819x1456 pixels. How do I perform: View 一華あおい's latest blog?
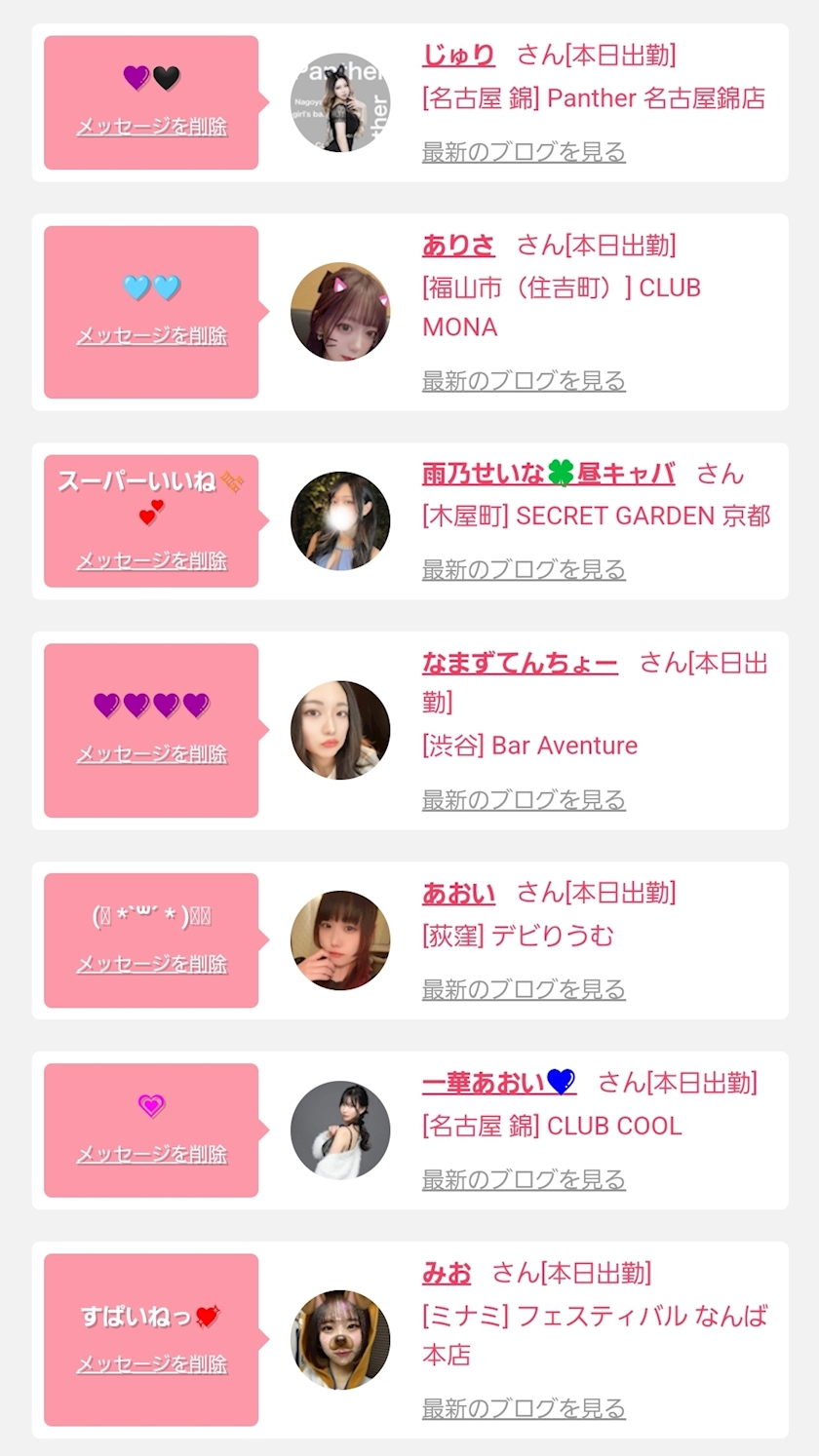pyautogui.click(x=524, y=1180)
